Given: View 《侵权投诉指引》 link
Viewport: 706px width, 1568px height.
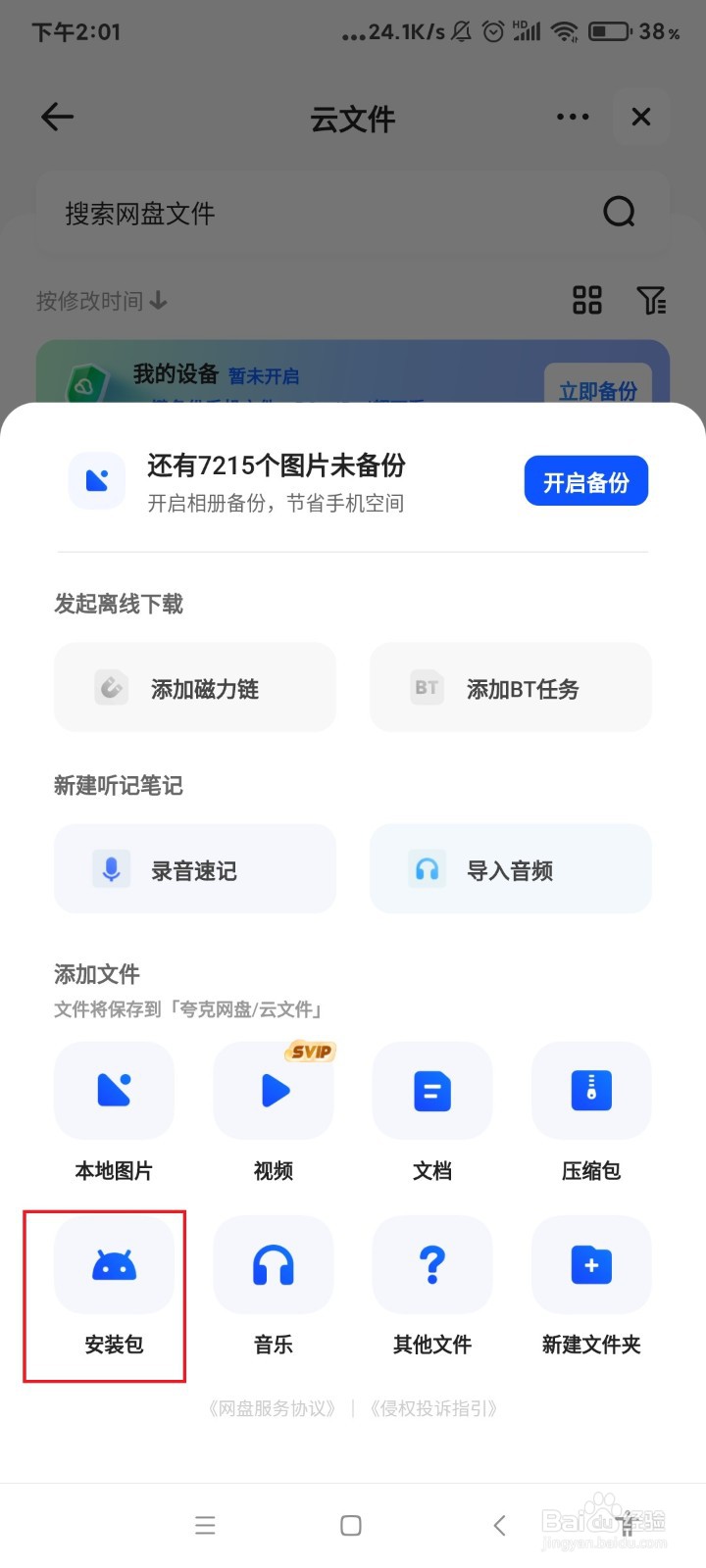Looking at the screenshot, I should 433,1408.
